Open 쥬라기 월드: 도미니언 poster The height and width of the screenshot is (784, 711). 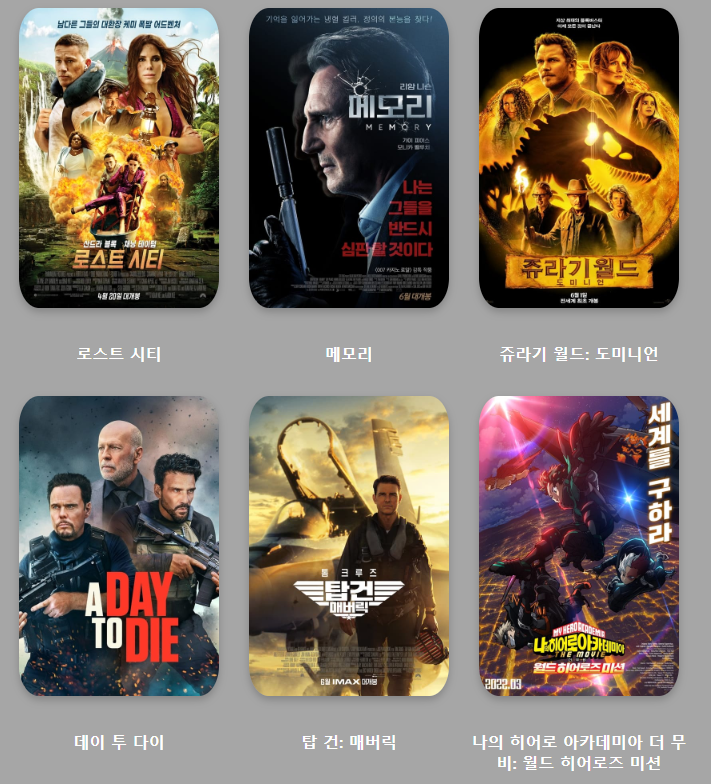(x=579, y=158)
